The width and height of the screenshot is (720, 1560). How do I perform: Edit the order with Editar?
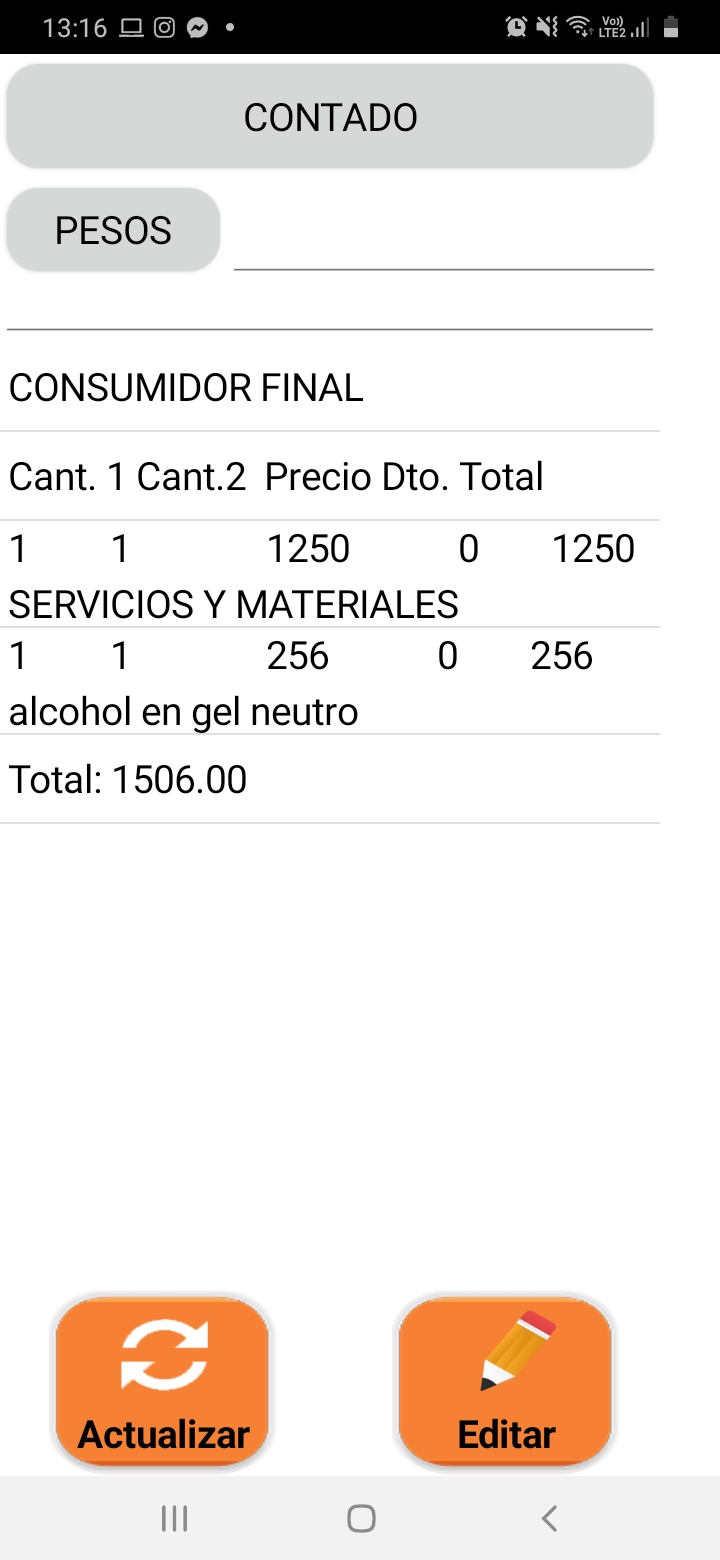click(x=506, y=1382)
